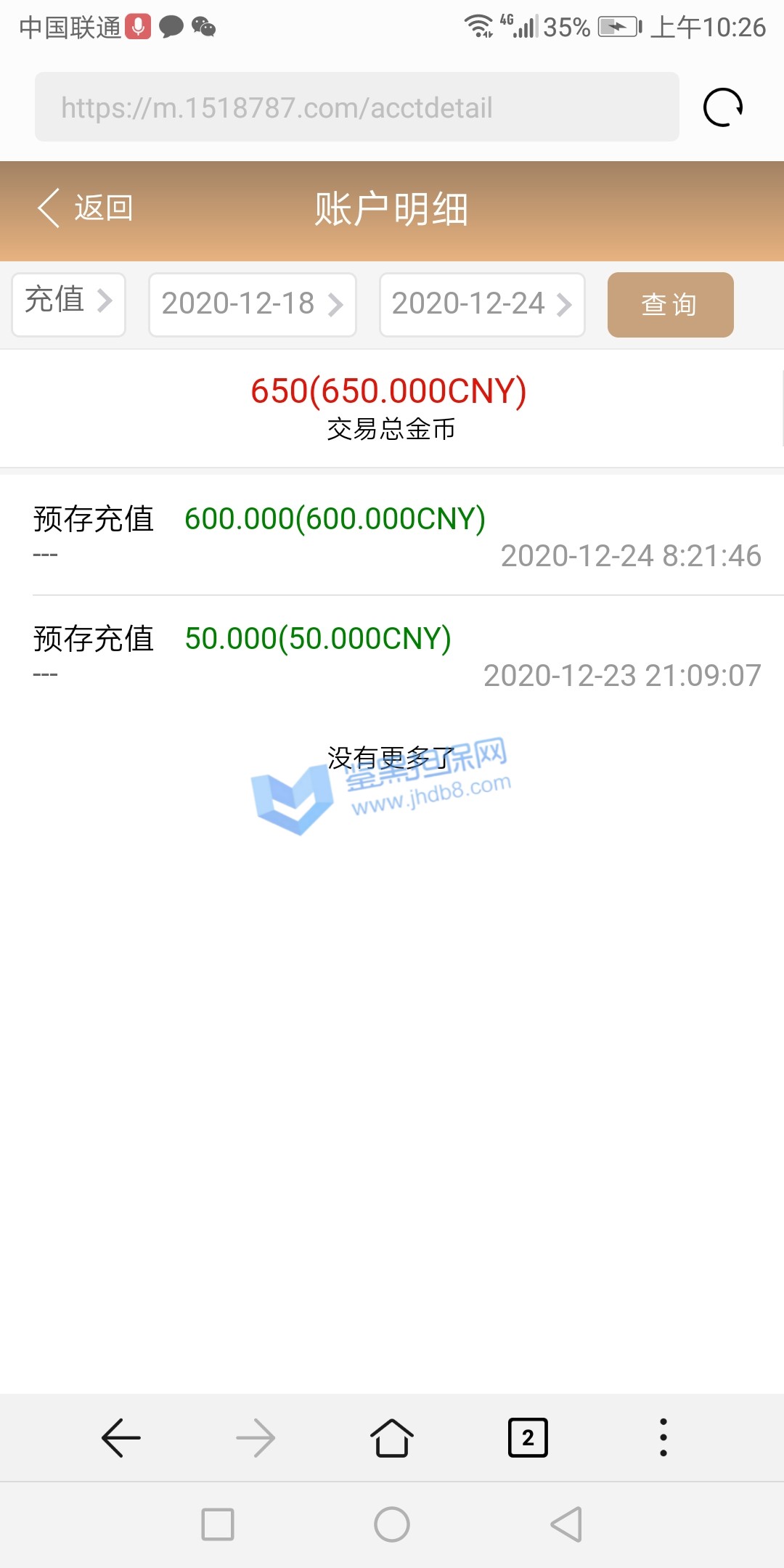Open the 充值 transaction type dropdown

click(x=69, y=303)
